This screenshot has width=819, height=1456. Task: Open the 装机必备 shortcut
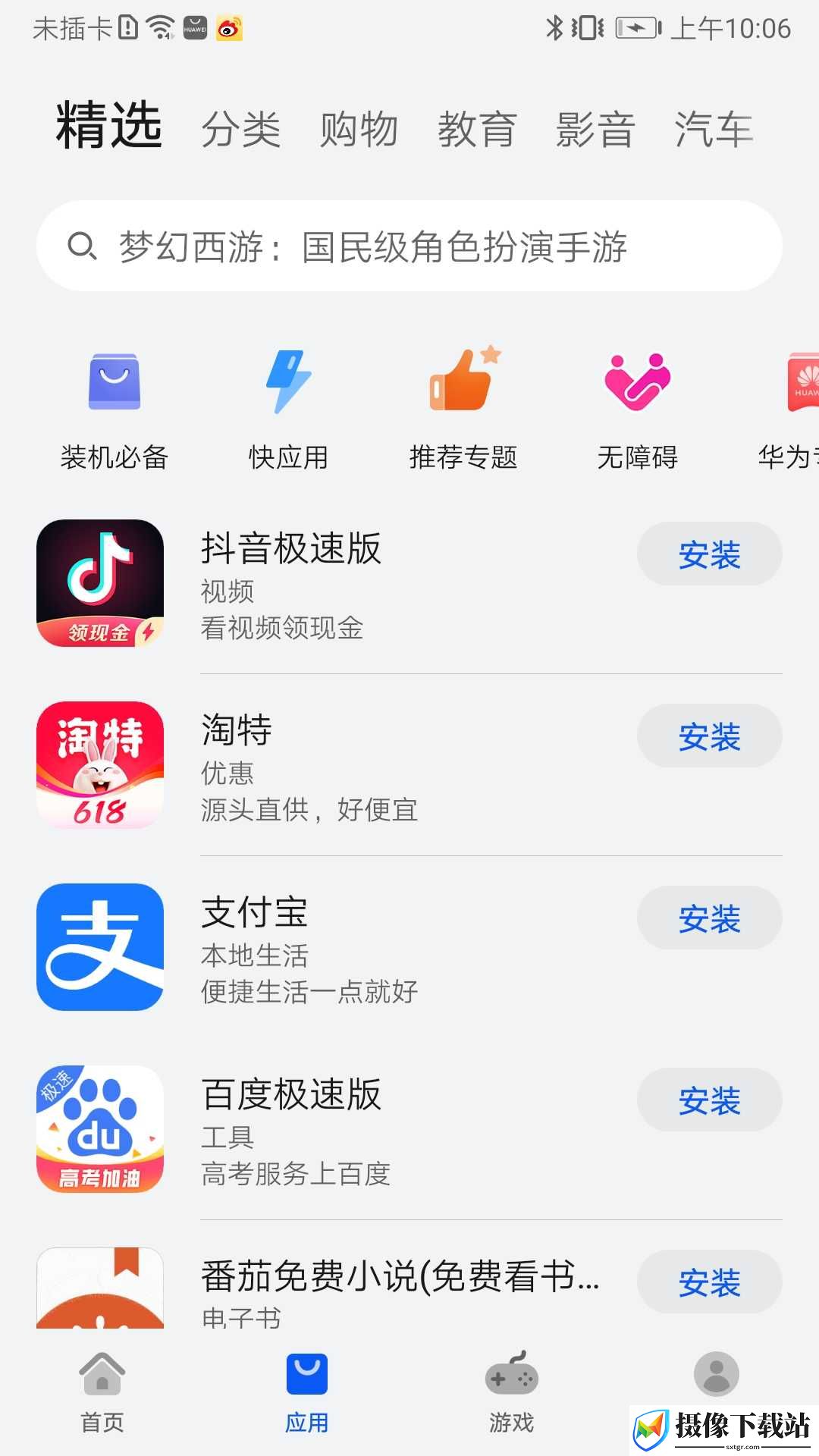click(115, 410)
